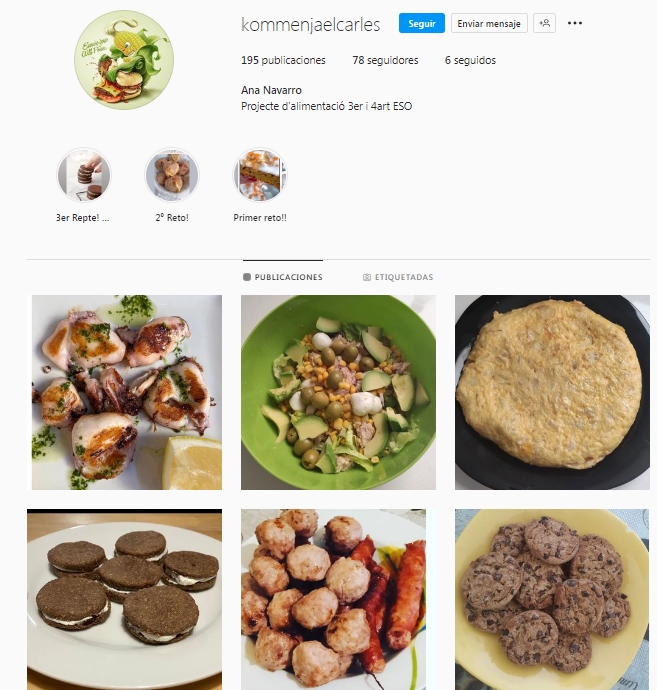Open the suggested accounts person icon

(544, 23)
